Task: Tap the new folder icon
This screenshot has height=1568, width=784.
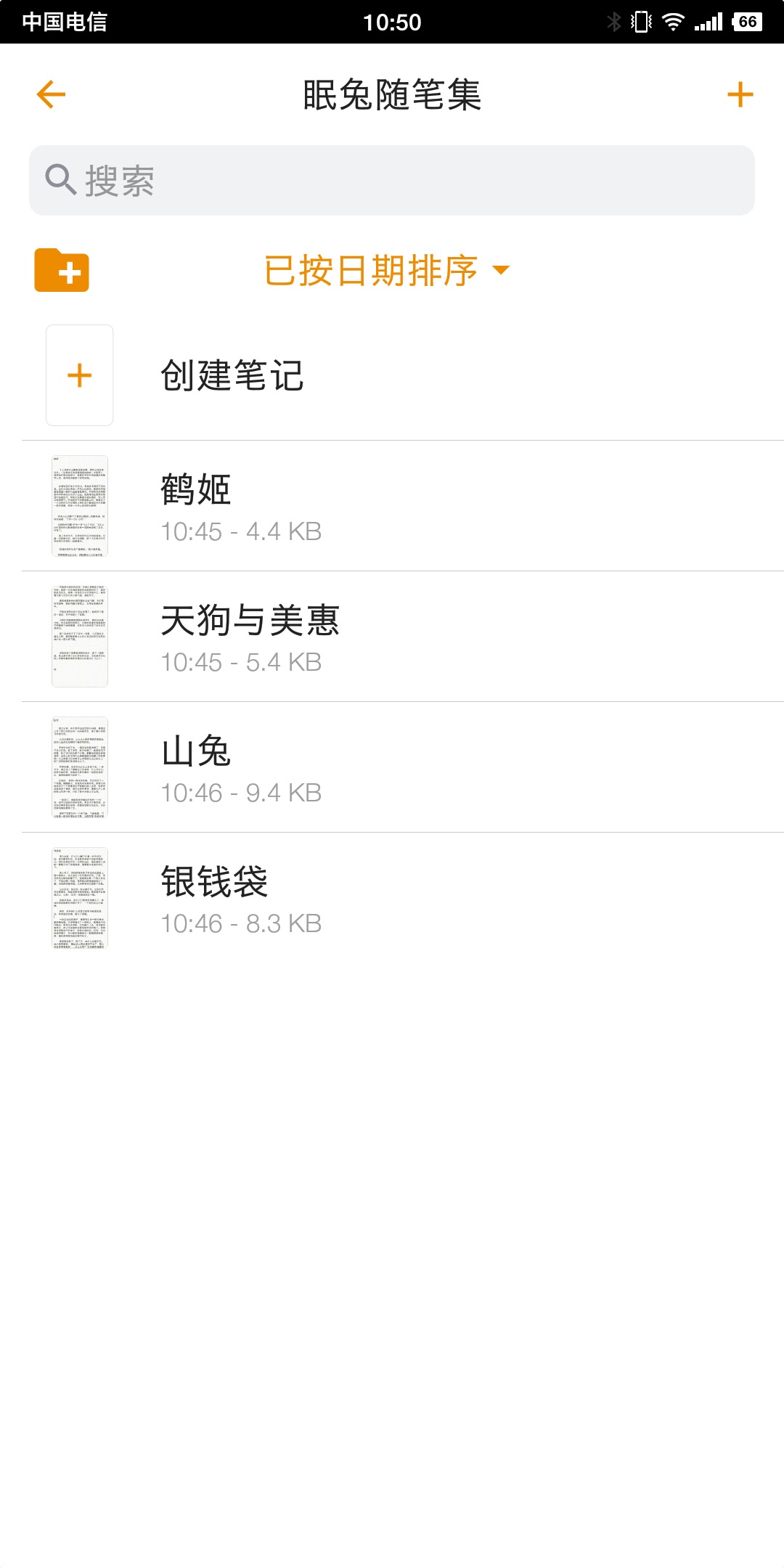Action: 61,271
